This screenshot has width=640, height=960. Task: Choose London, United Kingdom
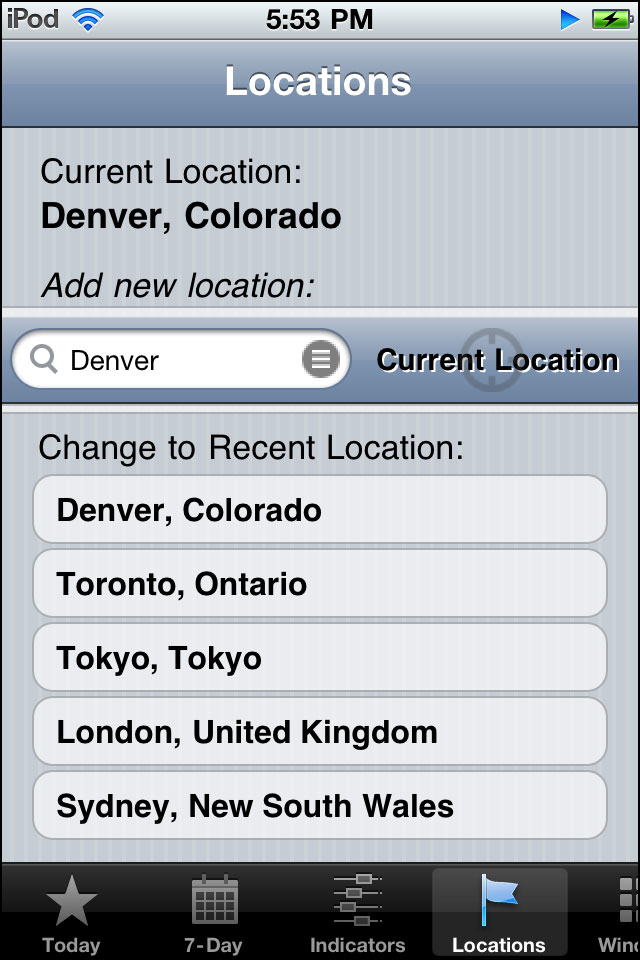320,732
